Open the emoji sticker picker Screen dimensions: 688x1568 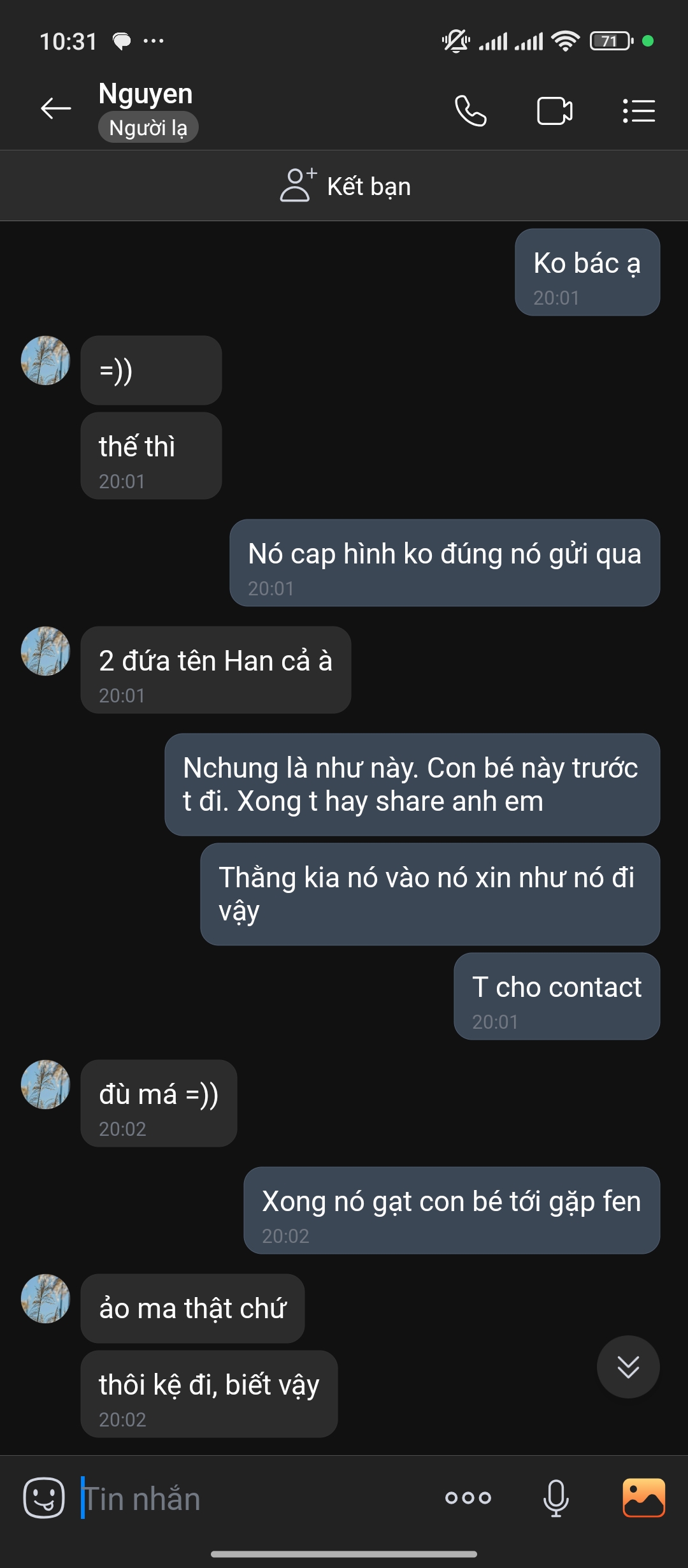44,1498
